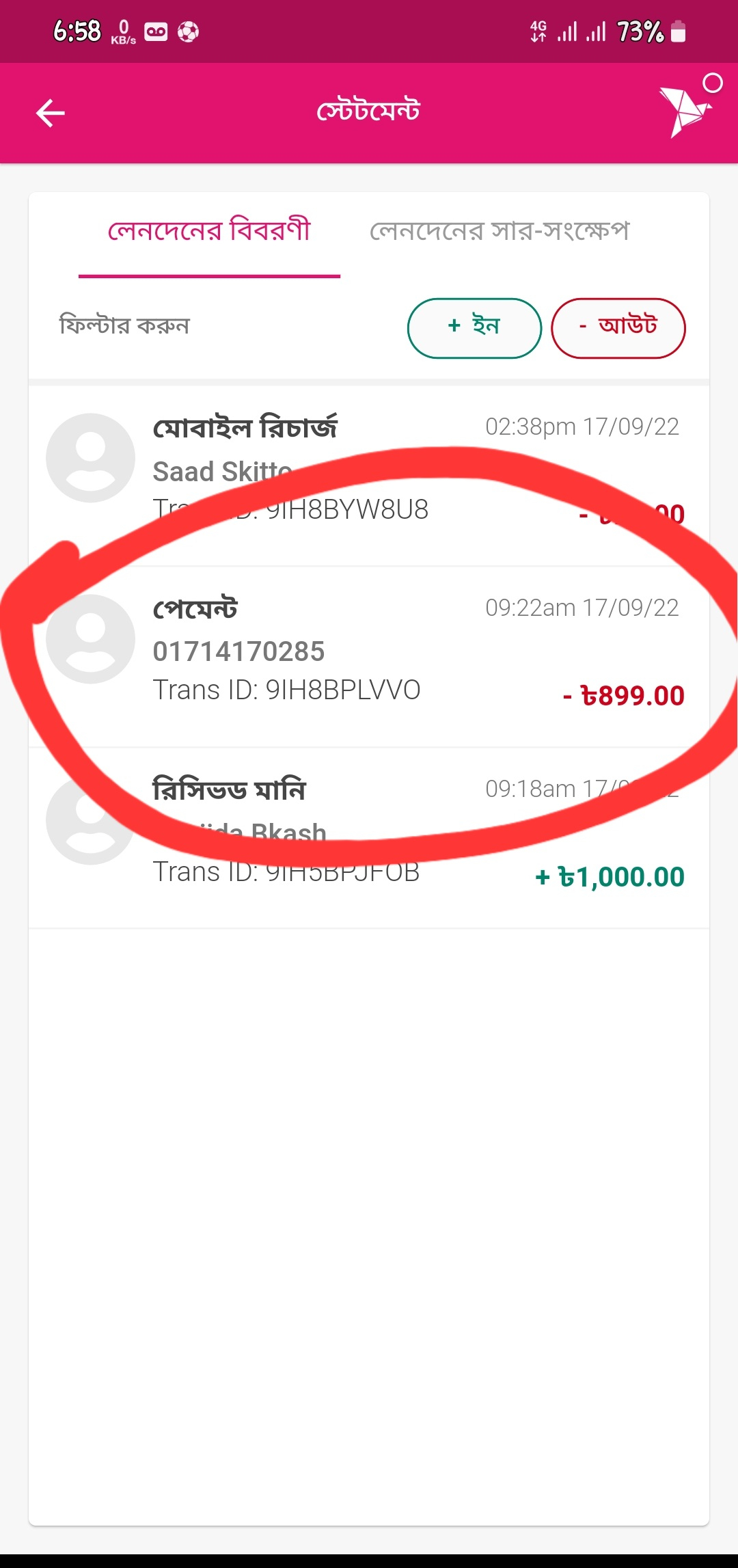The height and width of the screenshot is (1568, 738).
Task: Filter transactions by - আউট
Action: coord(618,327)
